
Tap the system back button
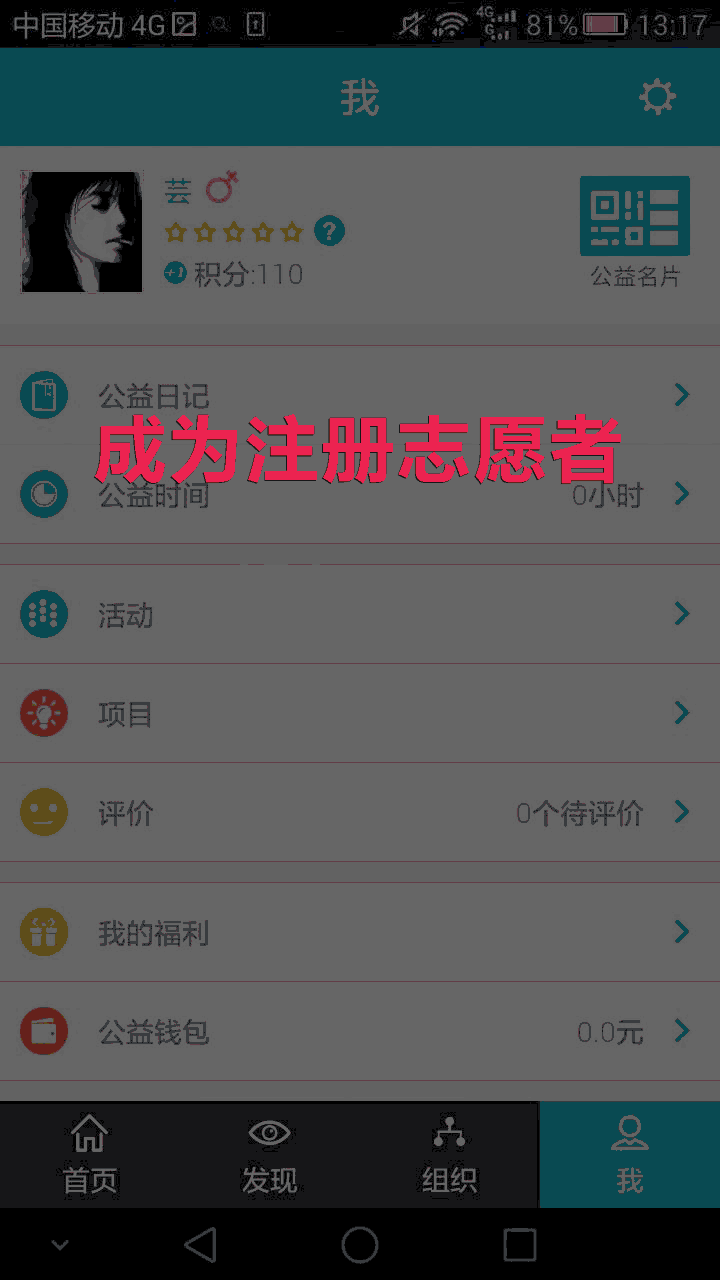(200, 1245)
